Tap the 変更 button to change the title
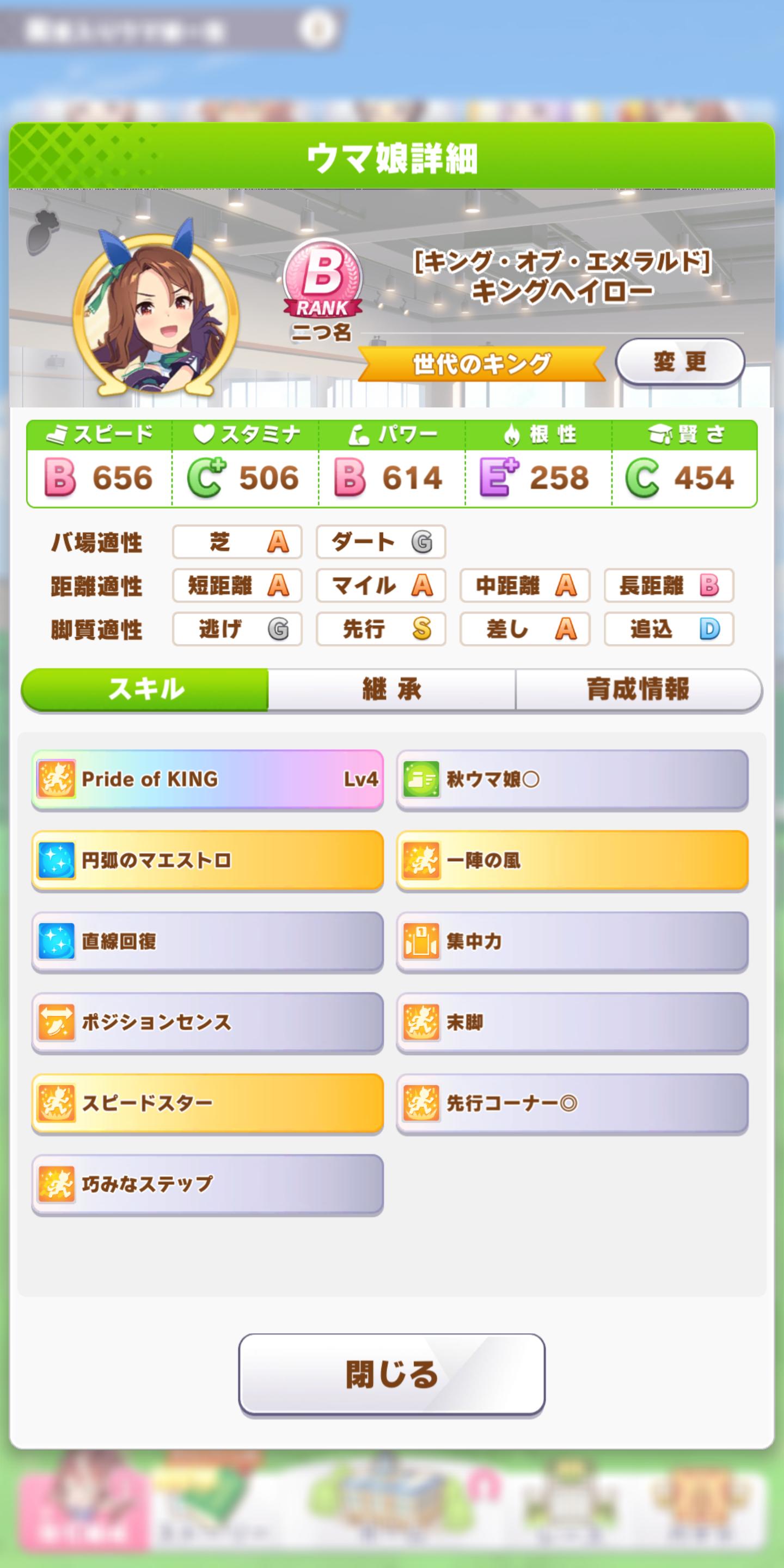The image size is (784, 1568). (680, 362)
